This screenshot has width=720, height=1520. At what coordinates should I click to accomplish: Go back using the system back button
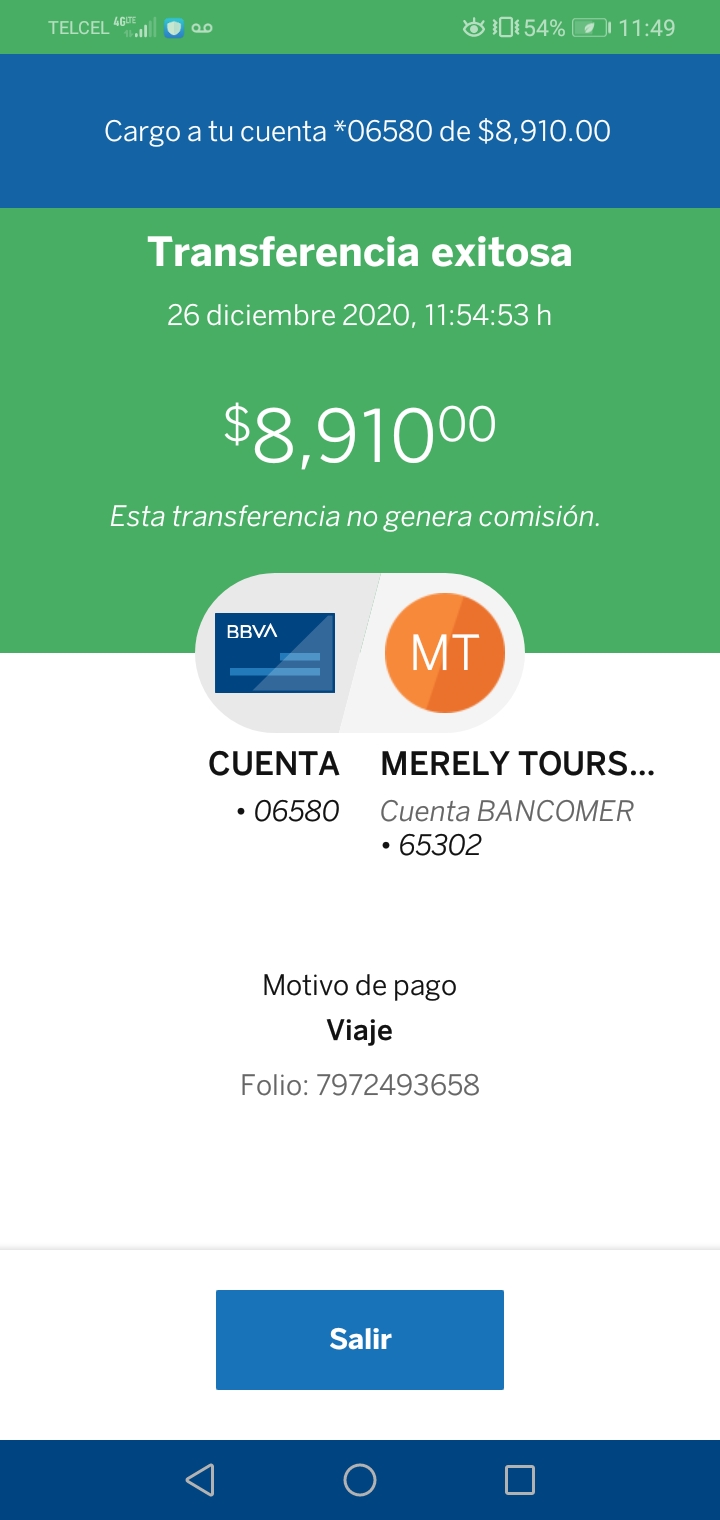tap(200, 1480)
